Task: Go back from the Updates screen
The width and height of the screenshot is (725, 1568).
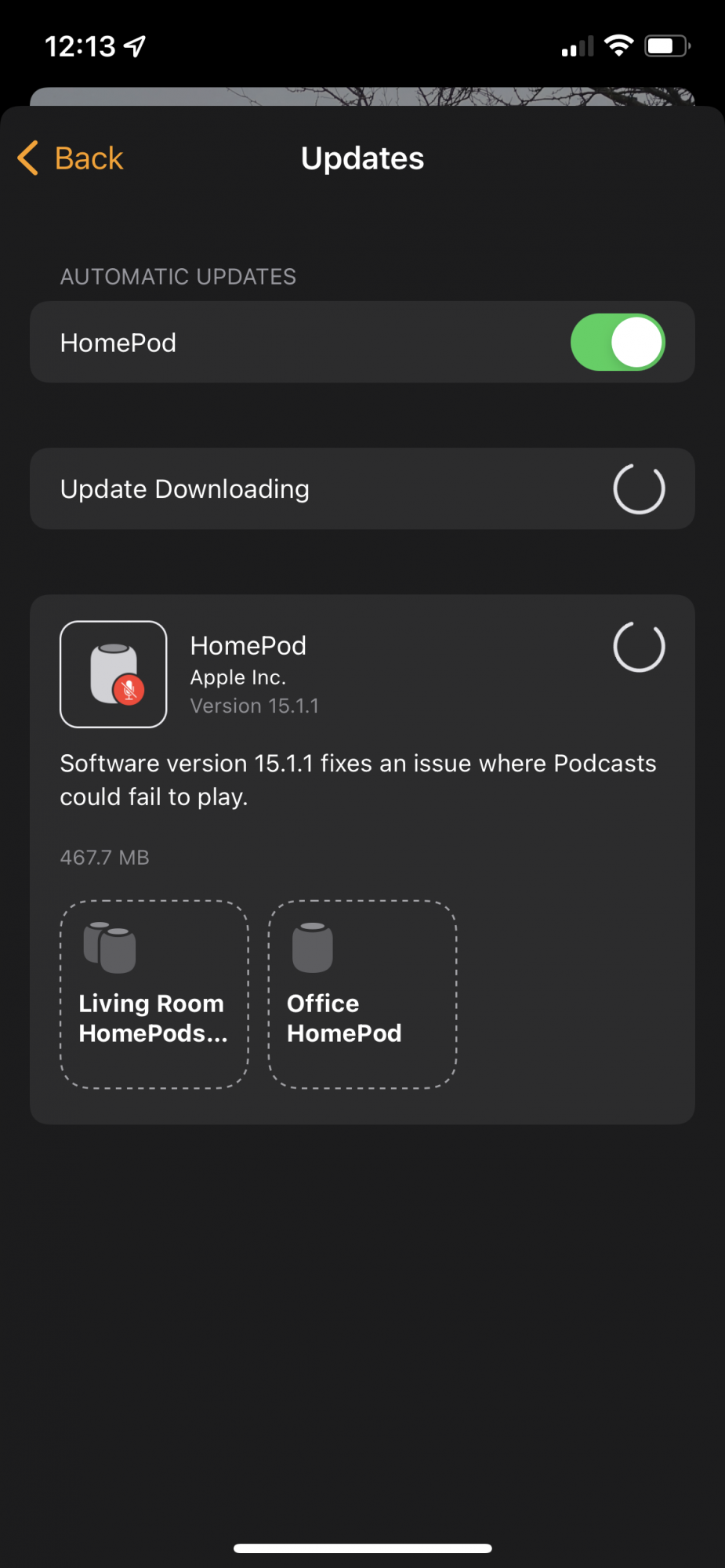Action: tap(71, 158)
